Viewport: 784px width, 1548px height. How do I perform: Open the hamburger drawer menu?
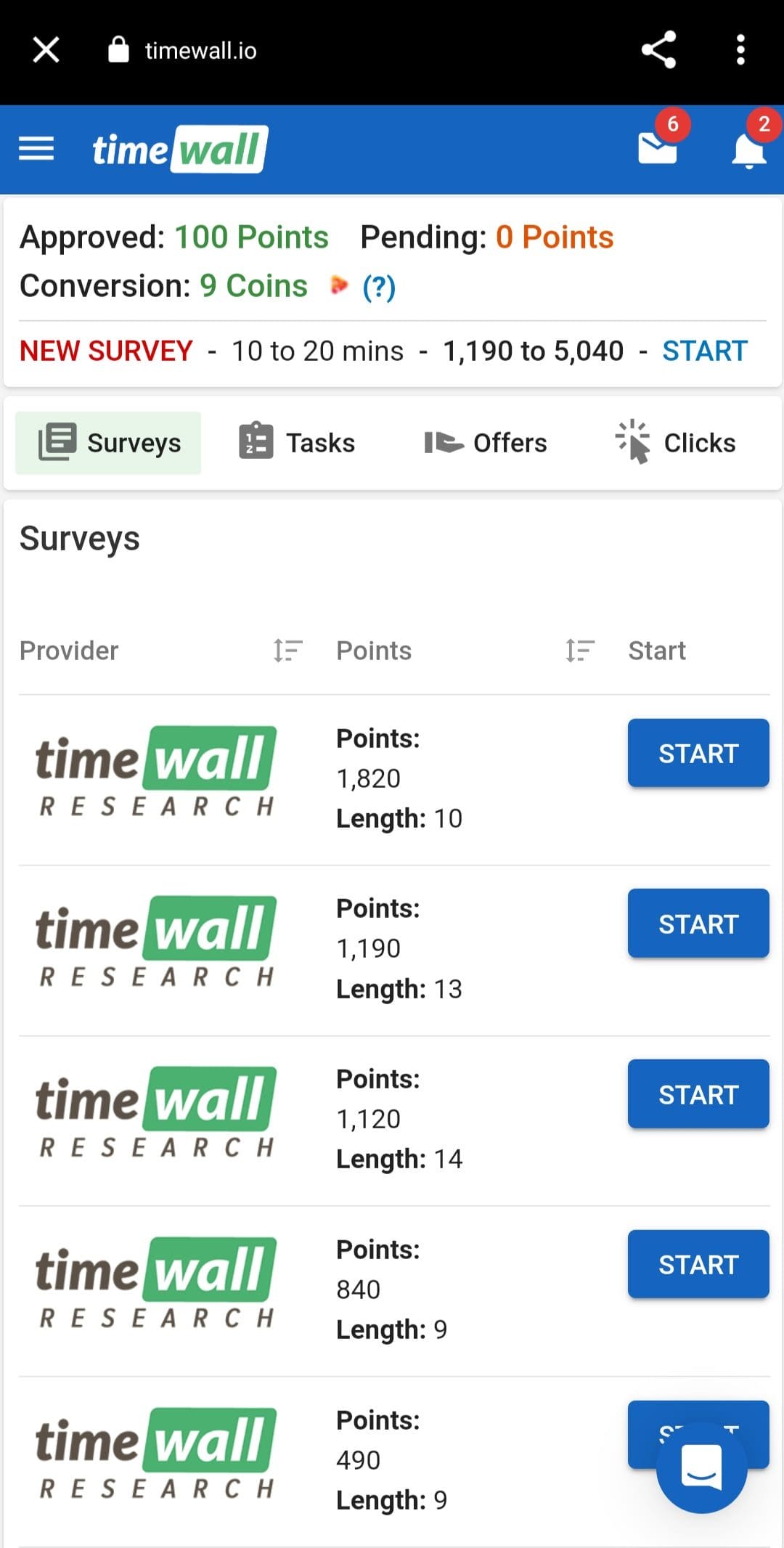(x=36, y=149)
